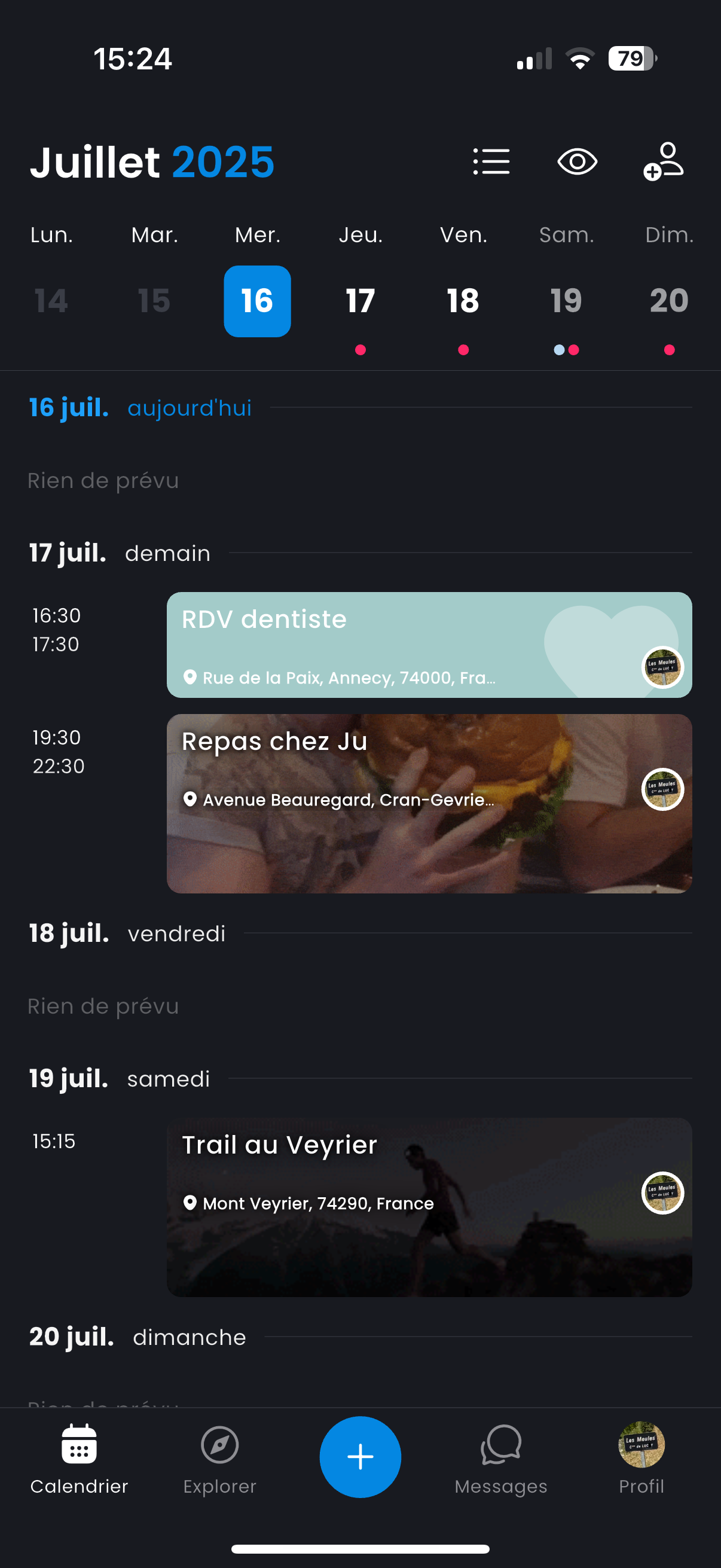This screenshot has height=1568, width=721.
Task: Tap the location pin on RDV dentiste
Action: click(x=191, y=677)
